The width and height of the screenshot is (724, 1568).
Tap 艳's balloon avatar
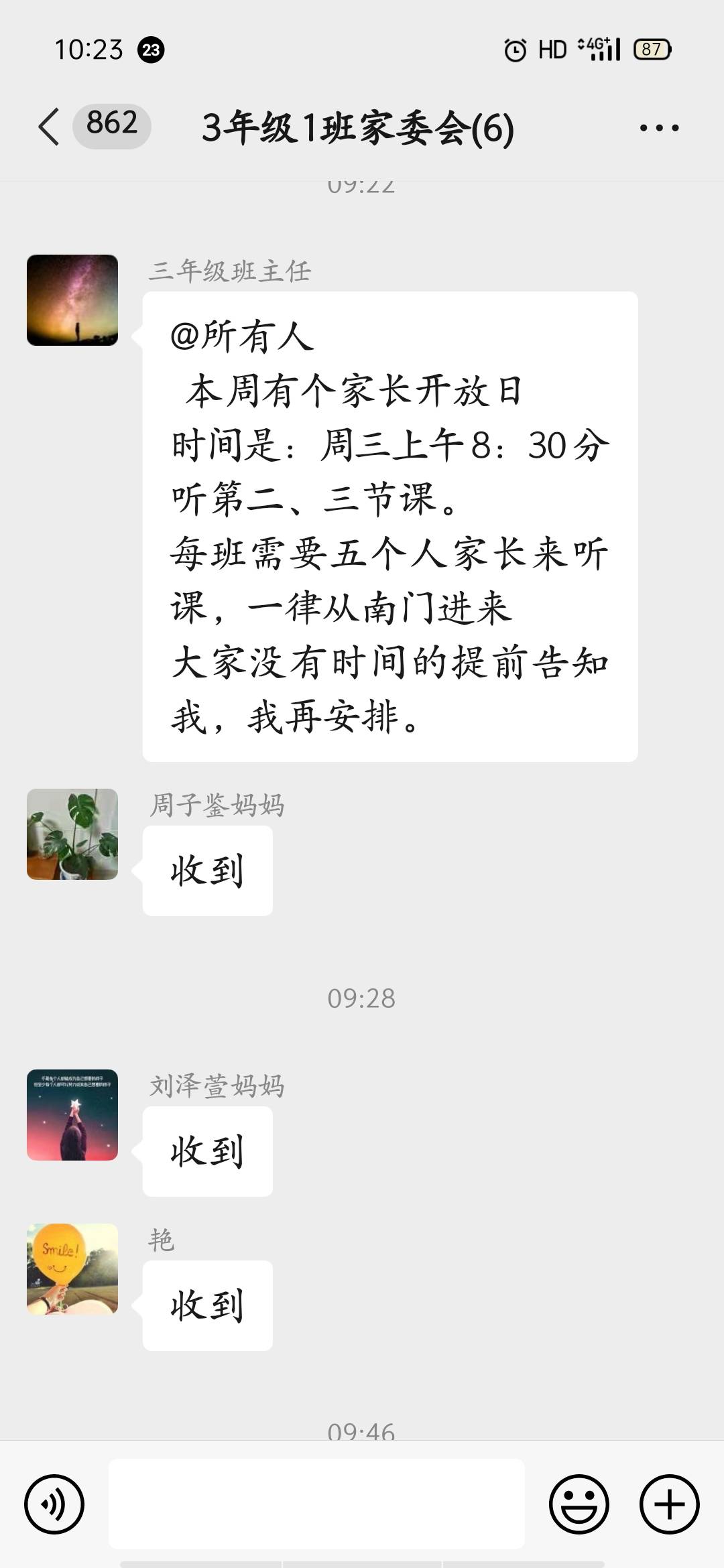72,1269
